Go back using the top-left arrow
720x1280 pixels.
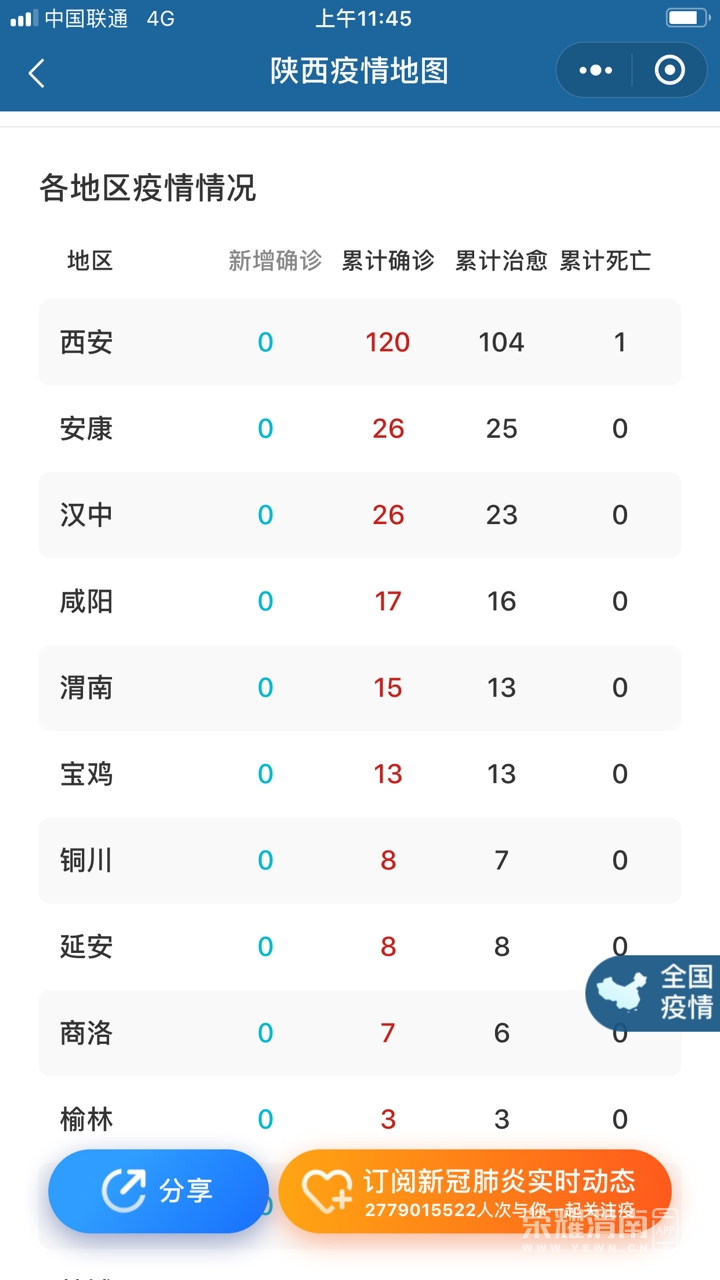[37, 72]
